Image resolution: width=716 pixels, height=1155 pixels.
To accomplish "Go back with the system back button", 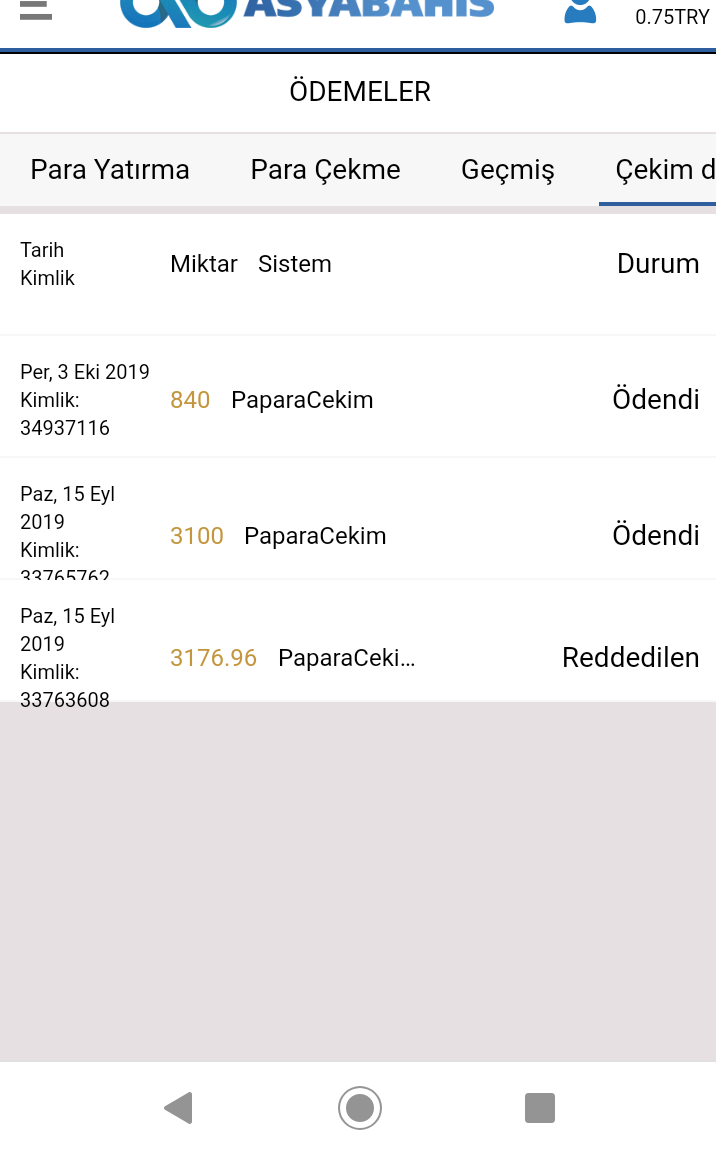I will tap(178, 1108).
